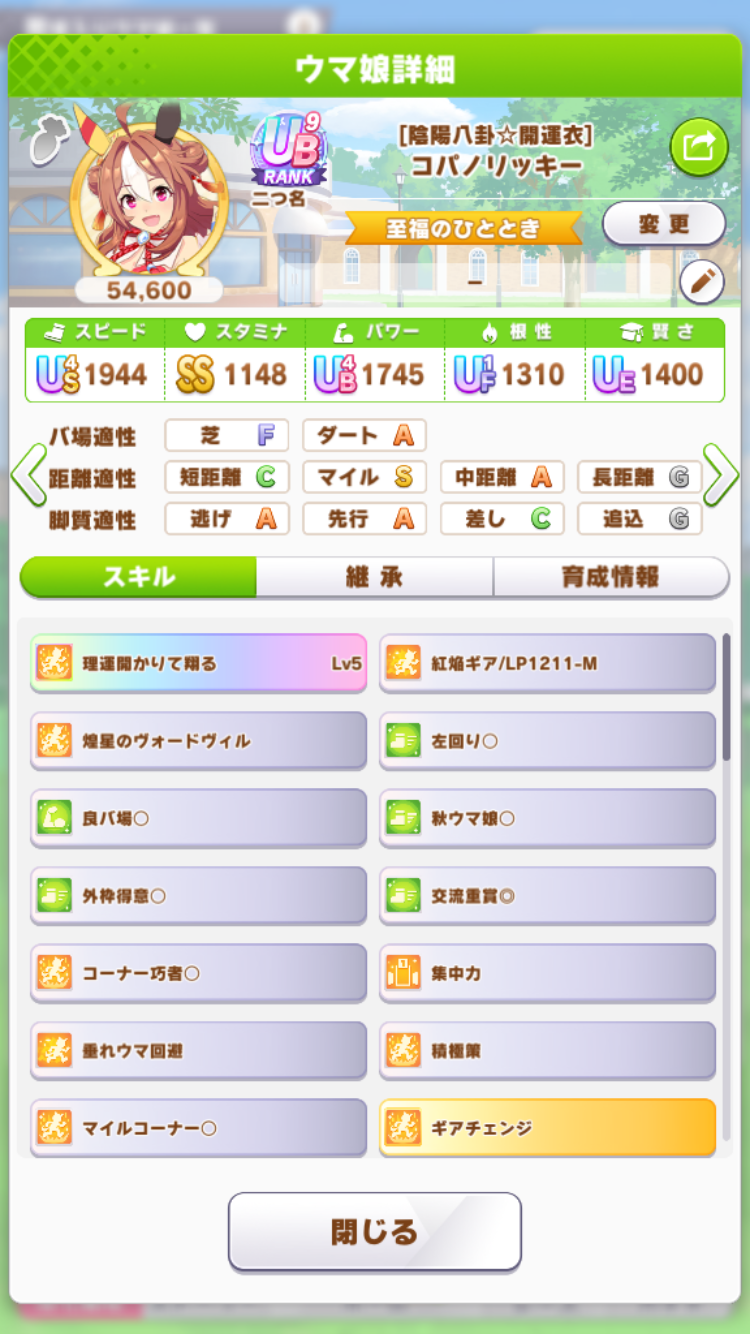The image size is (750, 1334).
Task: Switch to the 育成情報 tab
Action: pos(610,577)
